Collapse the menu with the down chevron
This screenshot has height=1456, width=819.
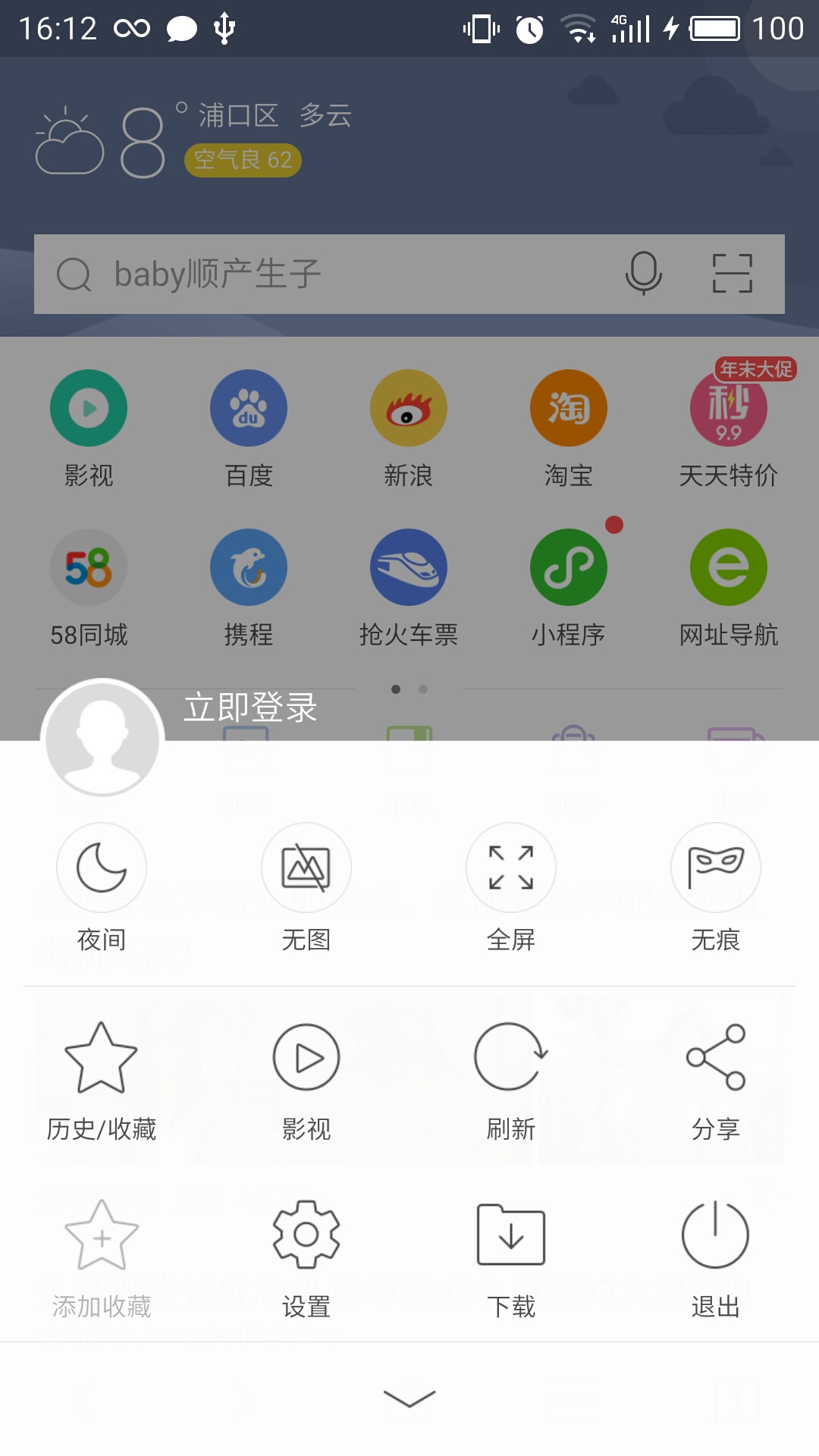[409, 1398]
